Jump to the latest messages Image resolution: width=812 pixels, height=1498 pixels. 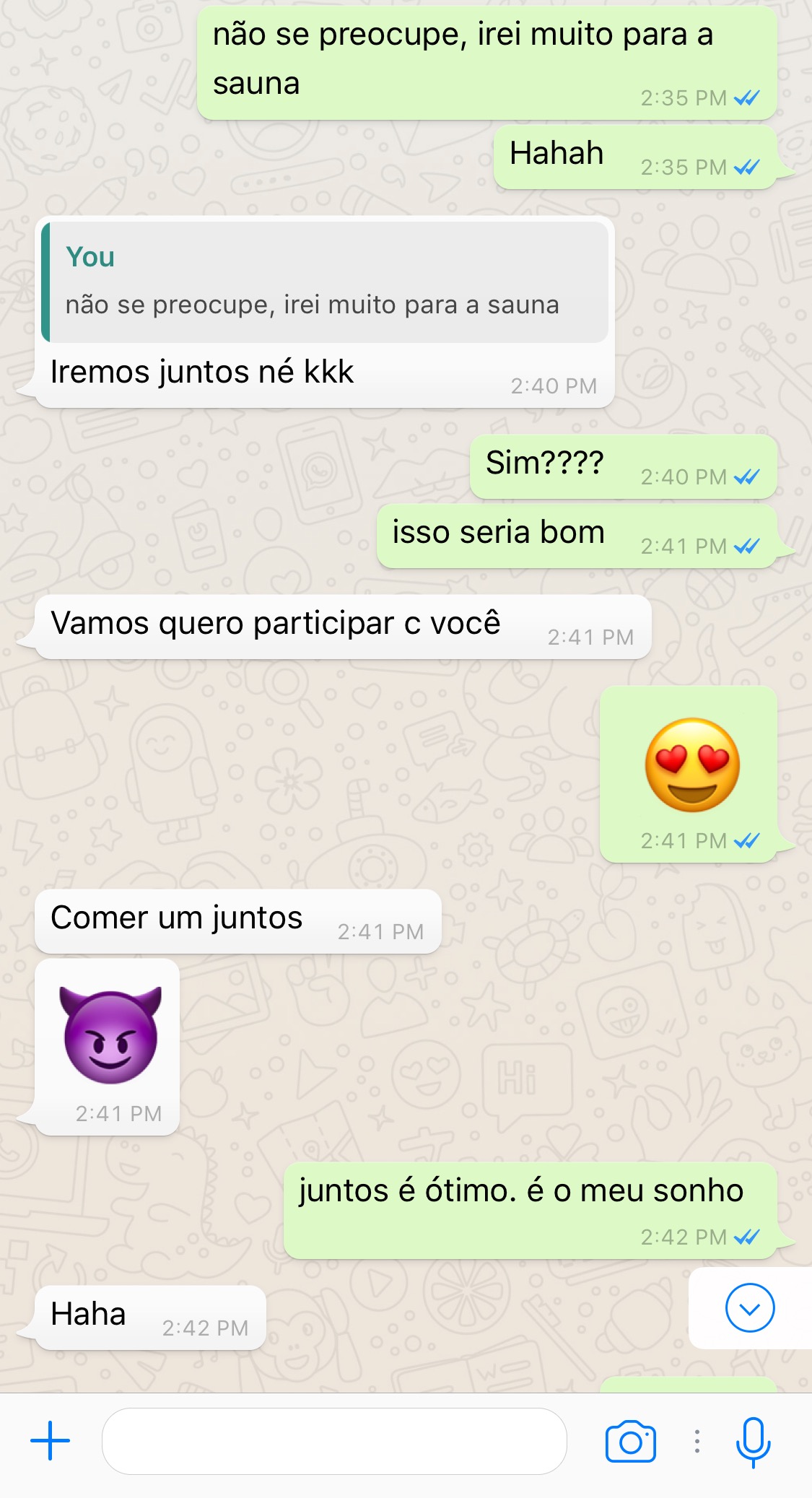tap(750, 1307)
